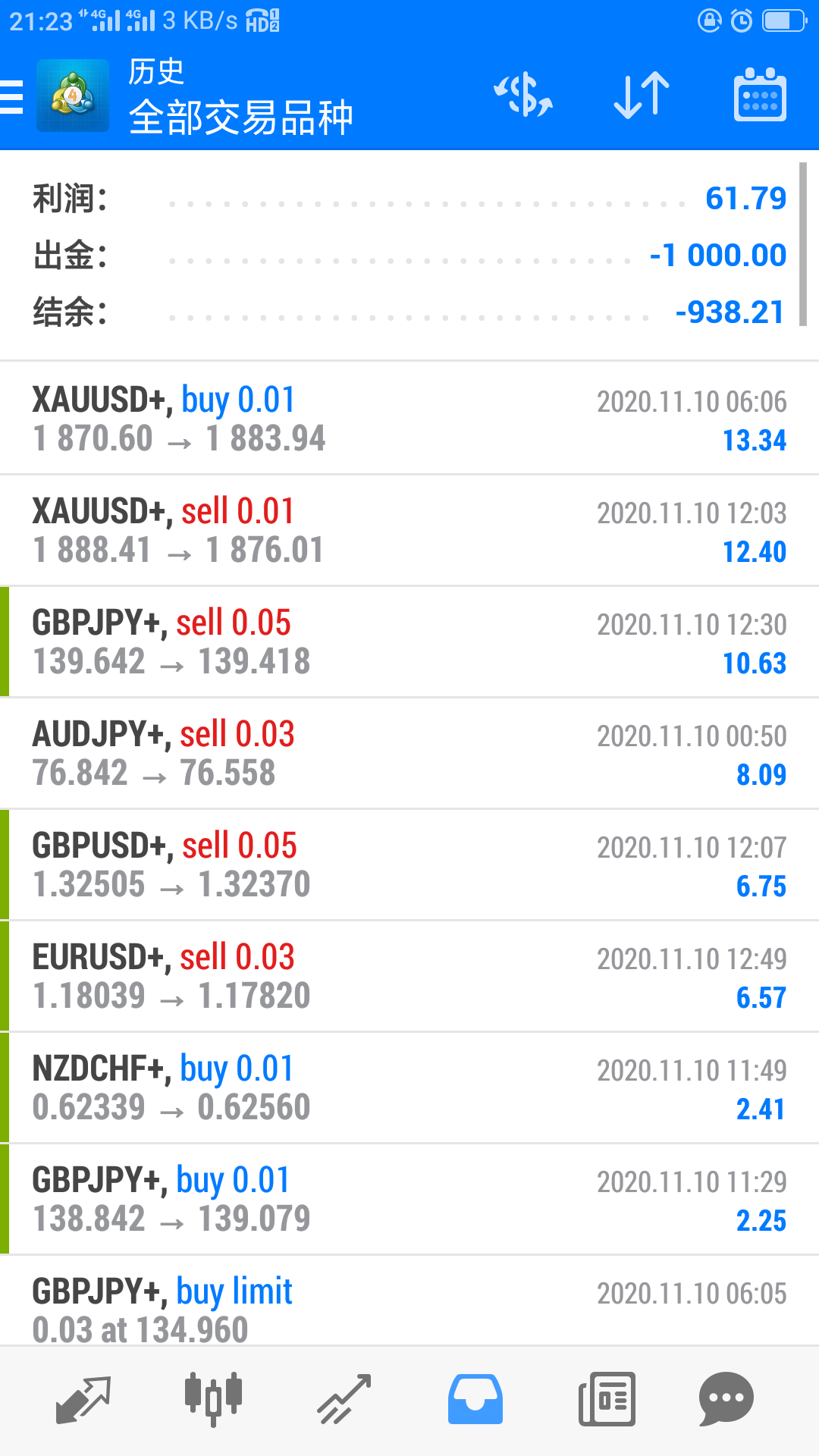Image resolution: width=819 pixels, height=1456 pixels.
Task: Open the GBPJPY+ buy limit order
Action: 409,1301
